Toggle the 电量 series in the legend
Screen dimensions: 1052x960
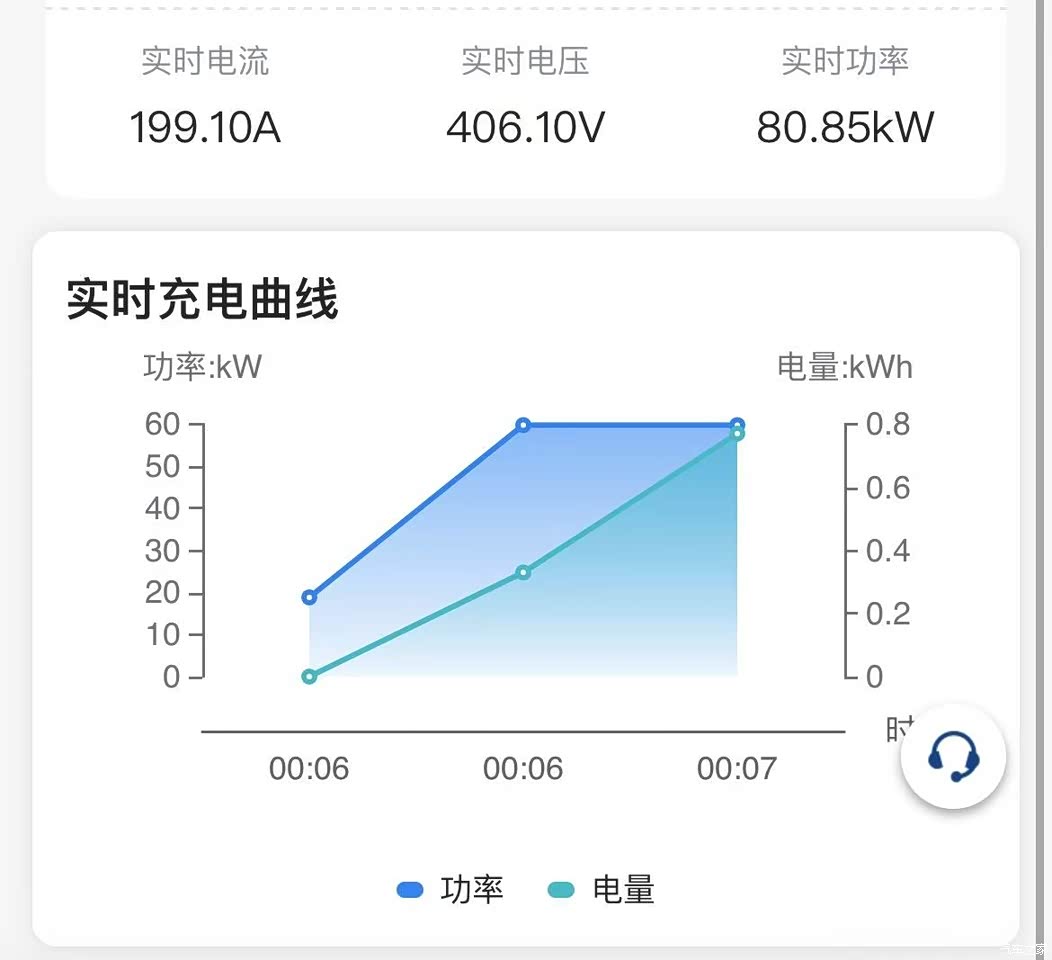(602, 889)
